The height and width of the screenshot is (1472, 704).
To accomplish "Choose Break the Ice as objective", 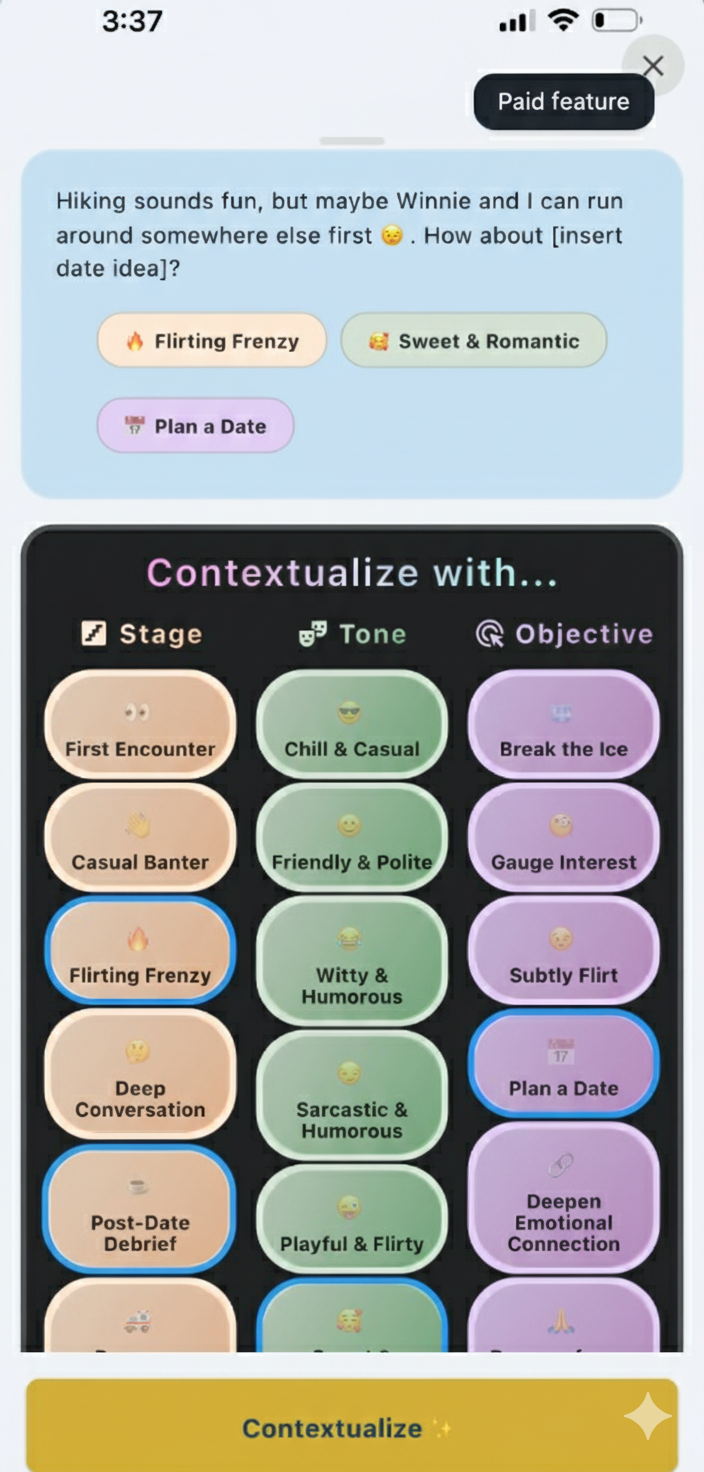I will [x=564, y=725].
